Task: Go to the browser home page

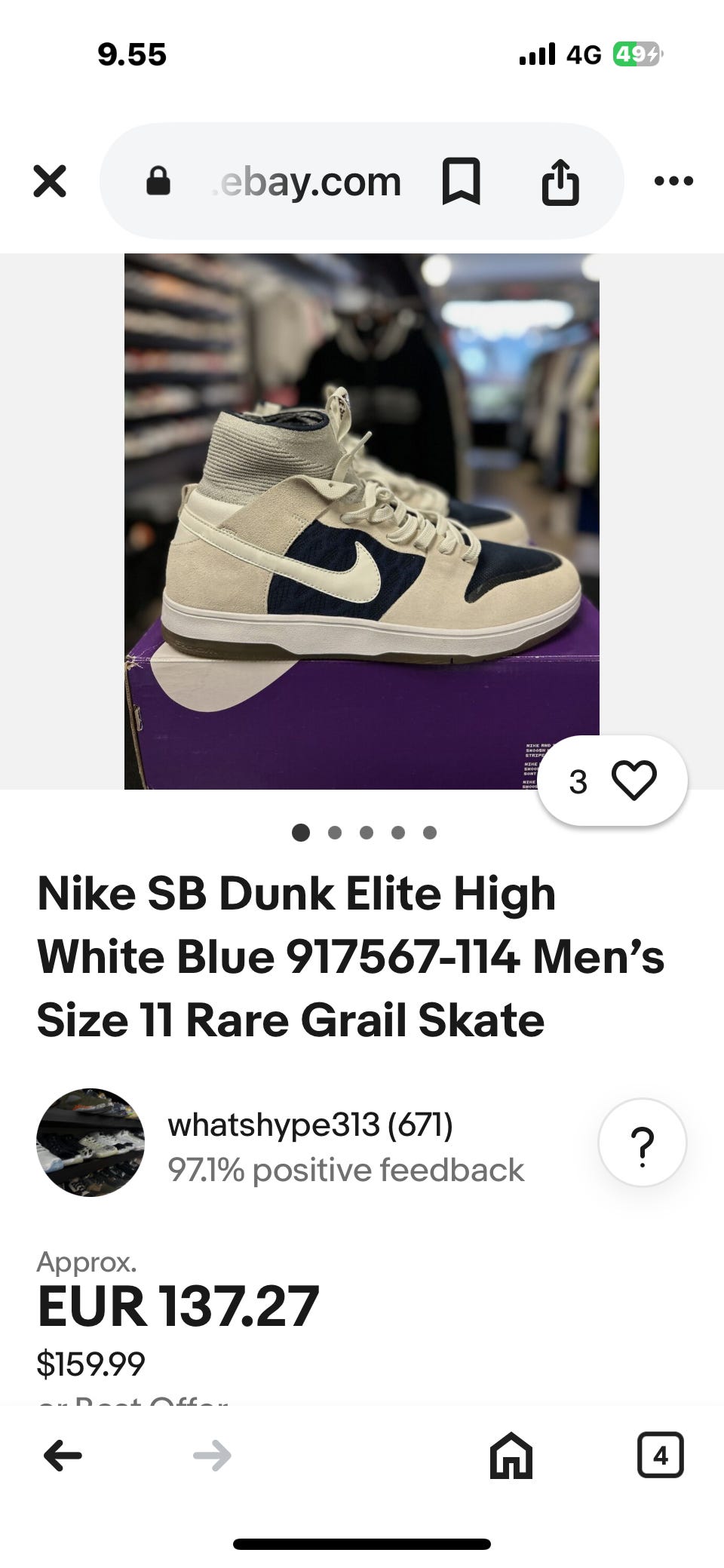Action: (x=511, y=1455)
